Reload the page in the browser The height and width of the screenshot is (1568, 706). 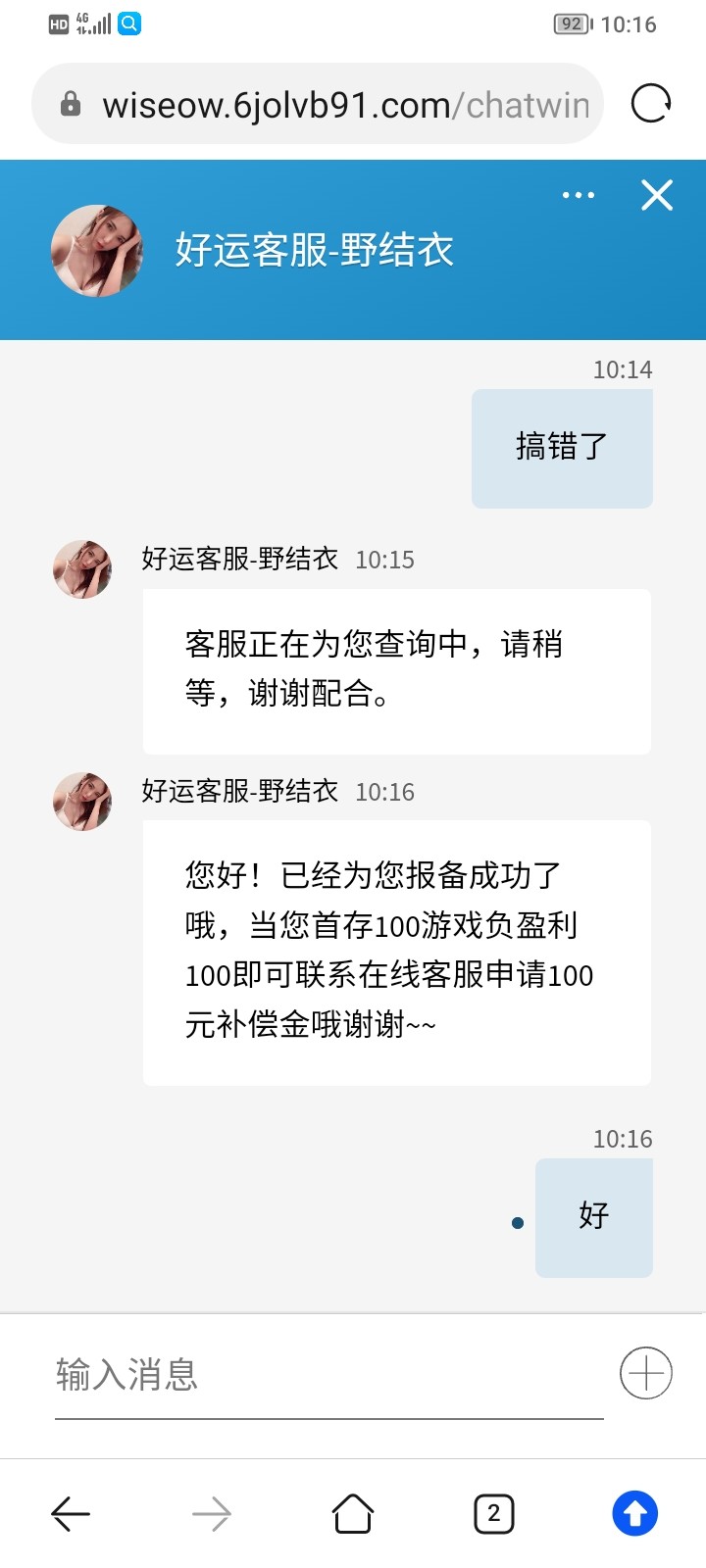[x=650, y=104]
